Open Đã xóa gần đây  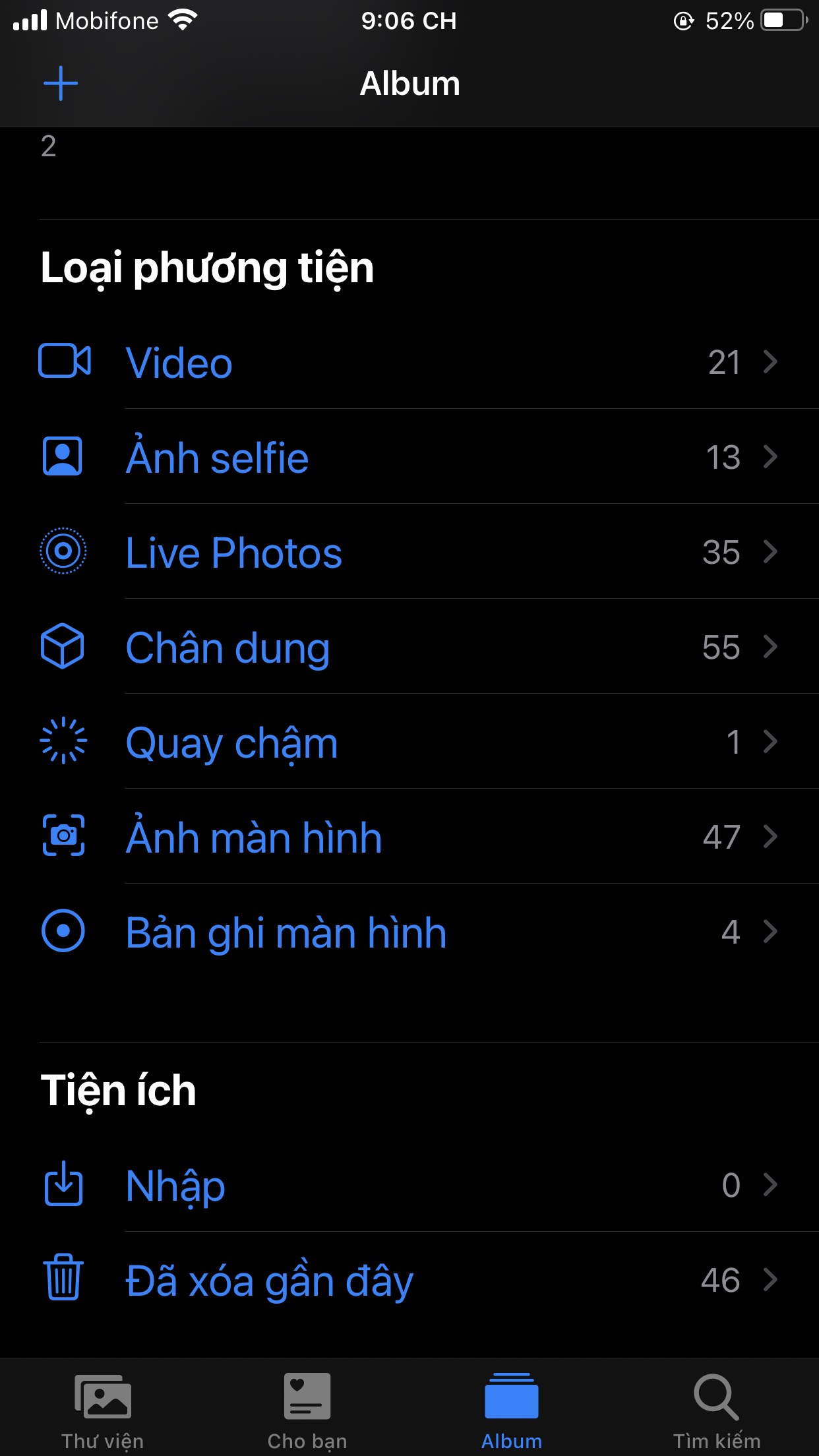[x=409, y=1280]
